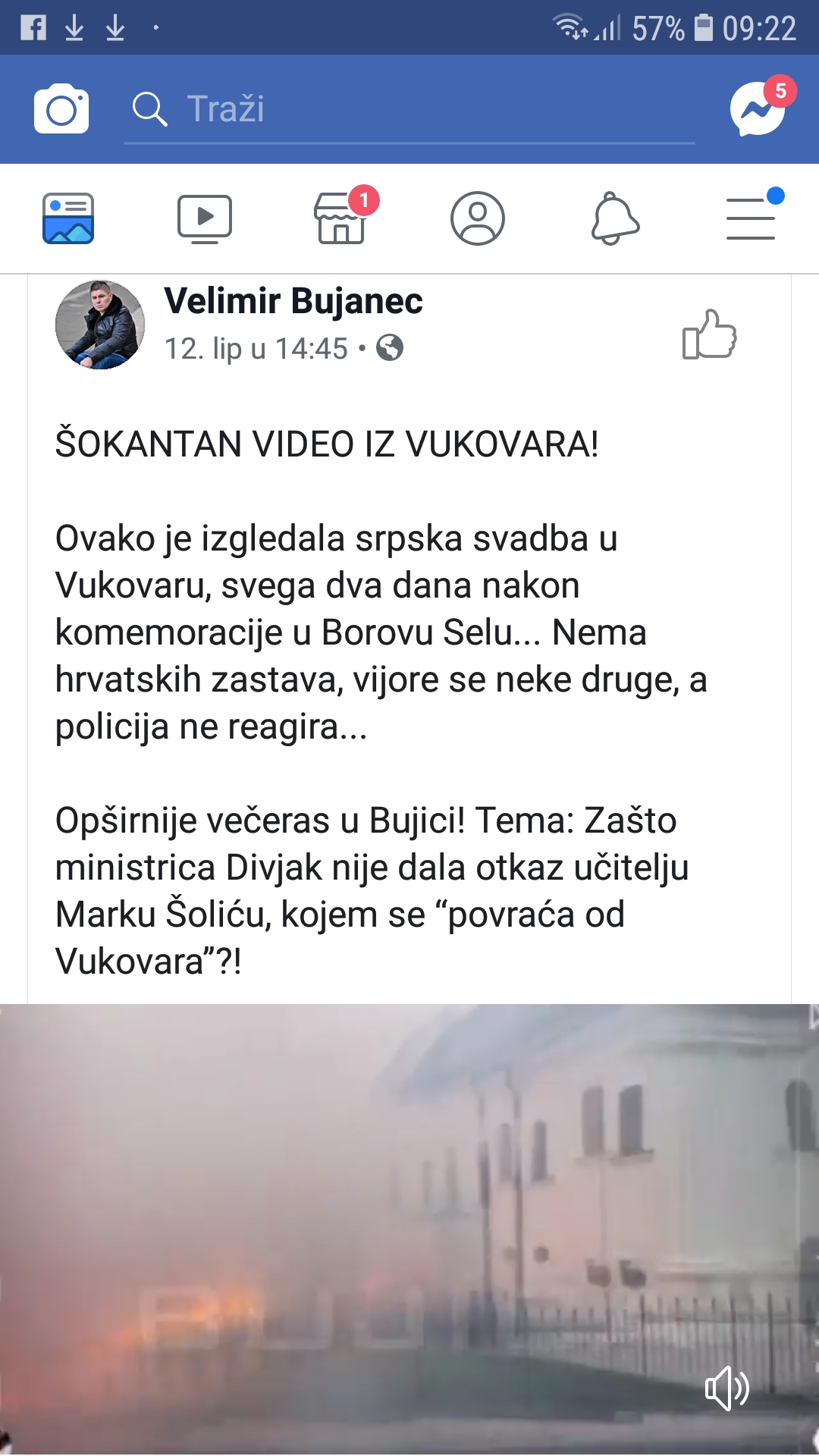Image resolution: width=819 pixels, height=1456 pixels.
Task: Like the post with the thumbs-up
Action: pyautogui.click(x=709, y=334)
